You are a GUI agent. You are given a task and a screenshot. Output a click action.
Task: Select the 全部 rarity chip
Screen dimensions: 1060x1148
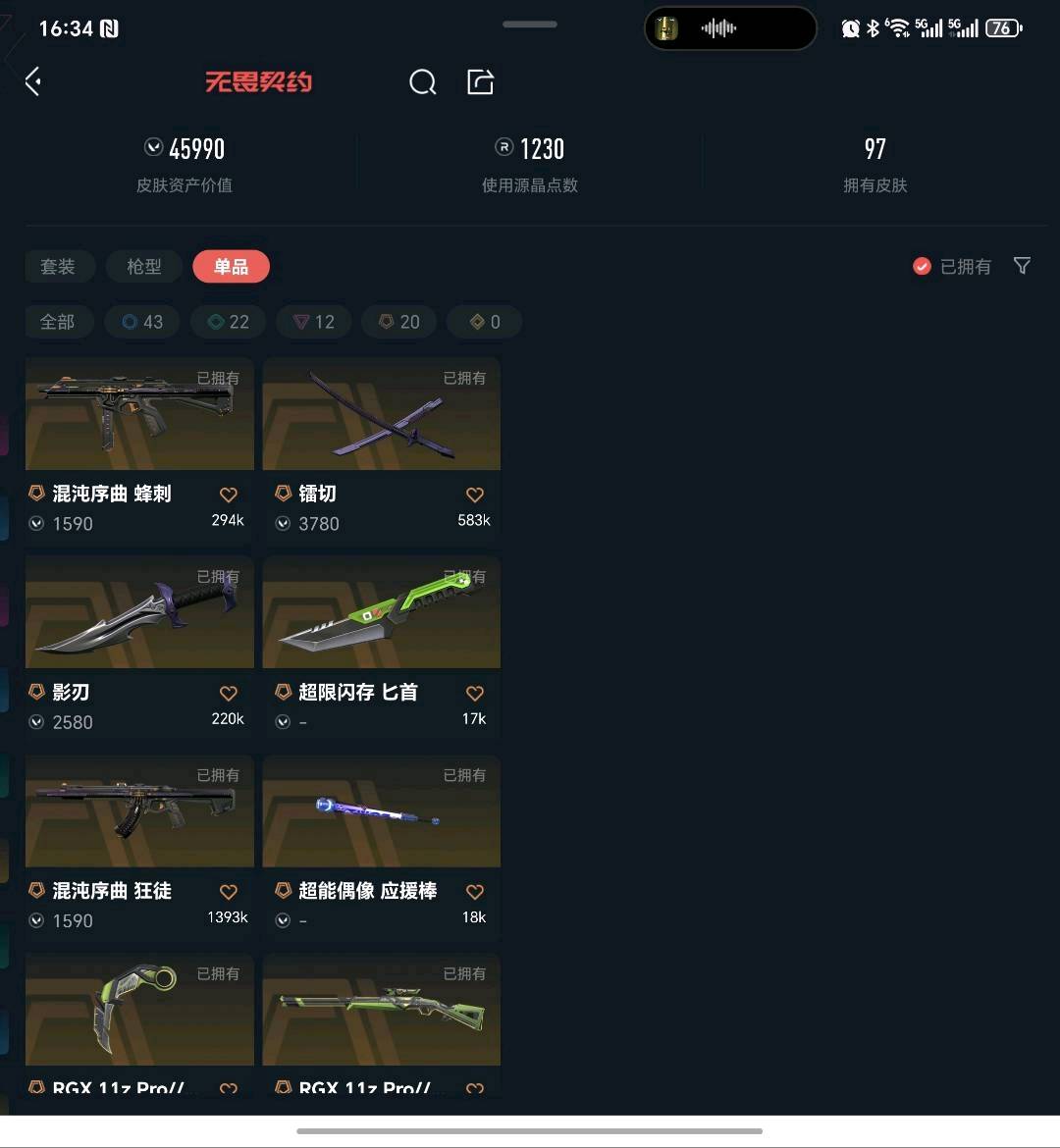[x=57, y=322]
